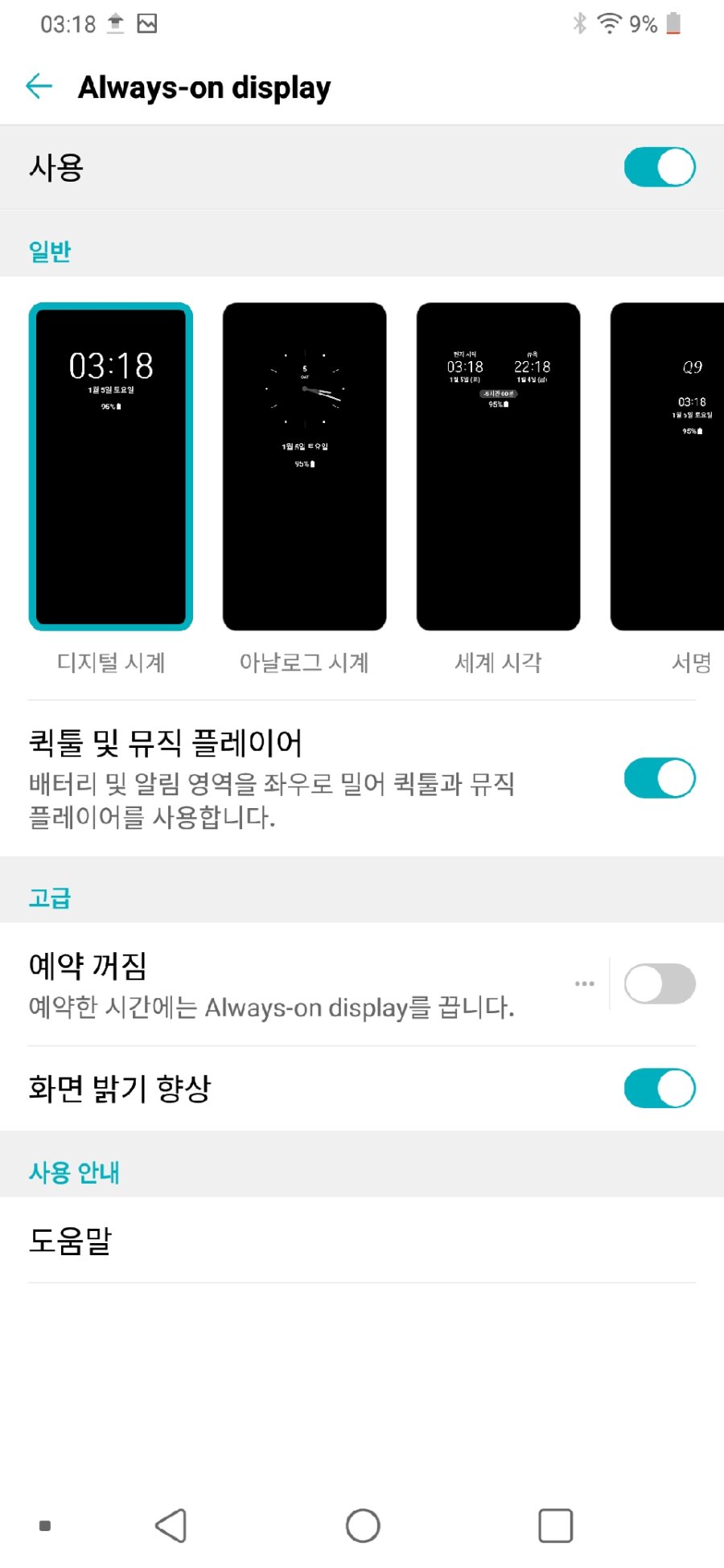
Task: Pick the 세계 시각 clock style
Action: 498,466
